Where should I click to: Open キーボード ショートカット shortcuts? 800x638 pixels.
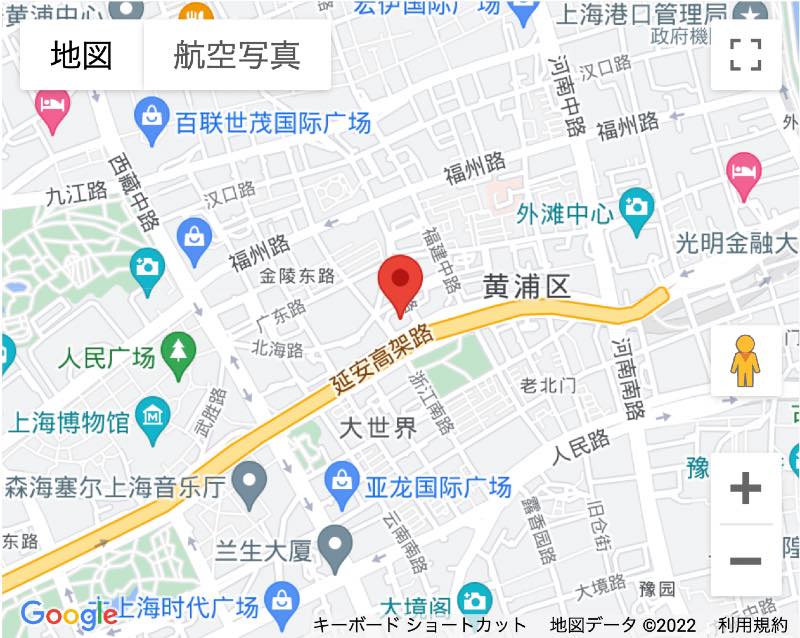[420, 625]
